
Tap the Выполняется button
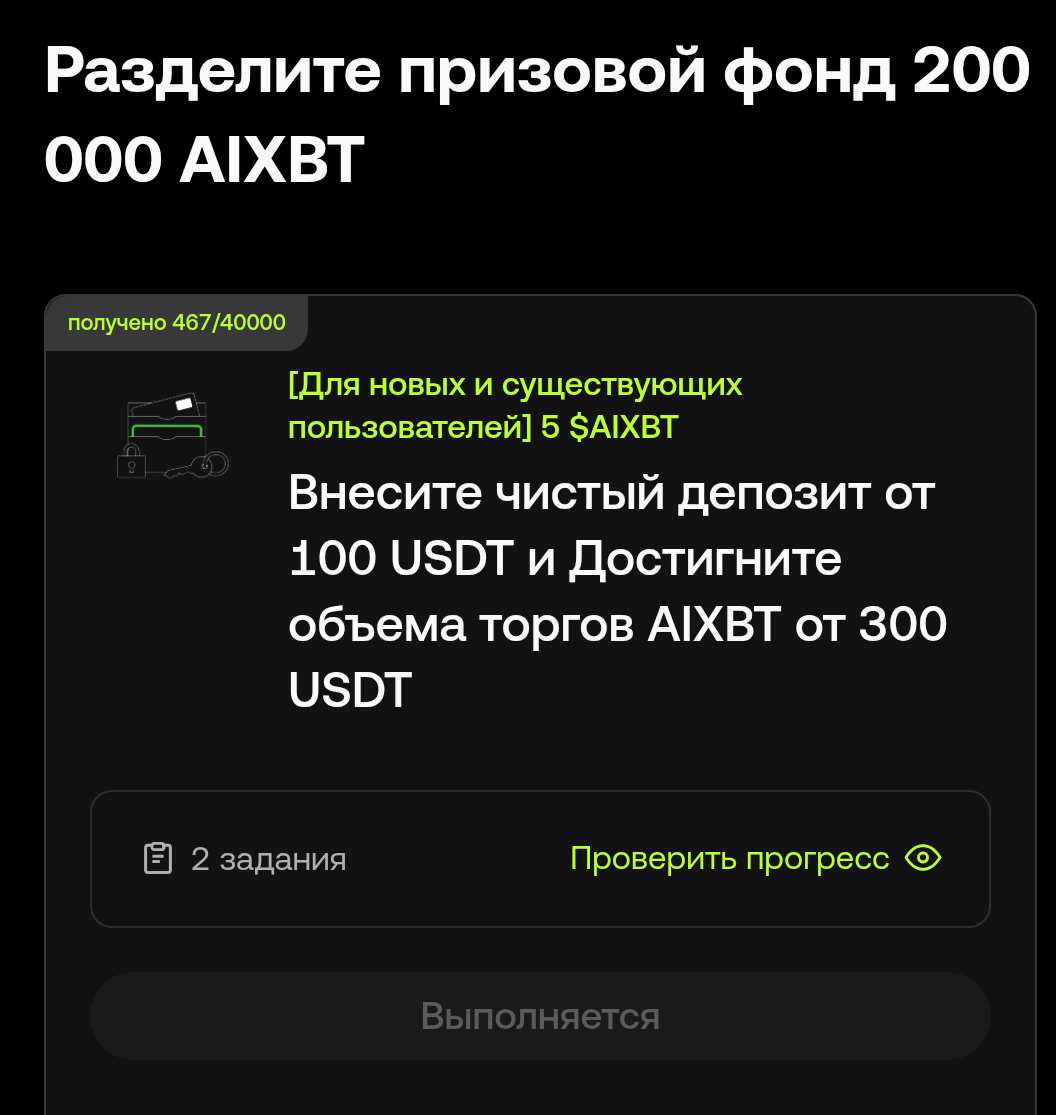click(540, 1016)
